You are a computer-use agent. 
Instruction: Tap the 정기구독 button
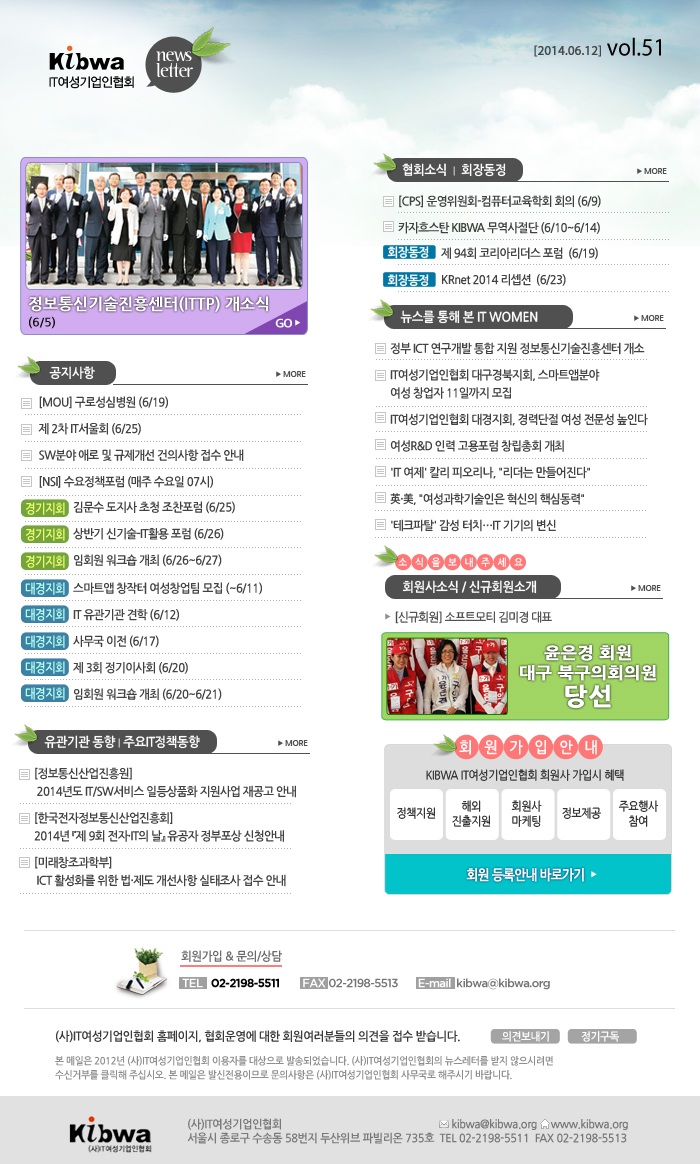tap(601, 1036)
